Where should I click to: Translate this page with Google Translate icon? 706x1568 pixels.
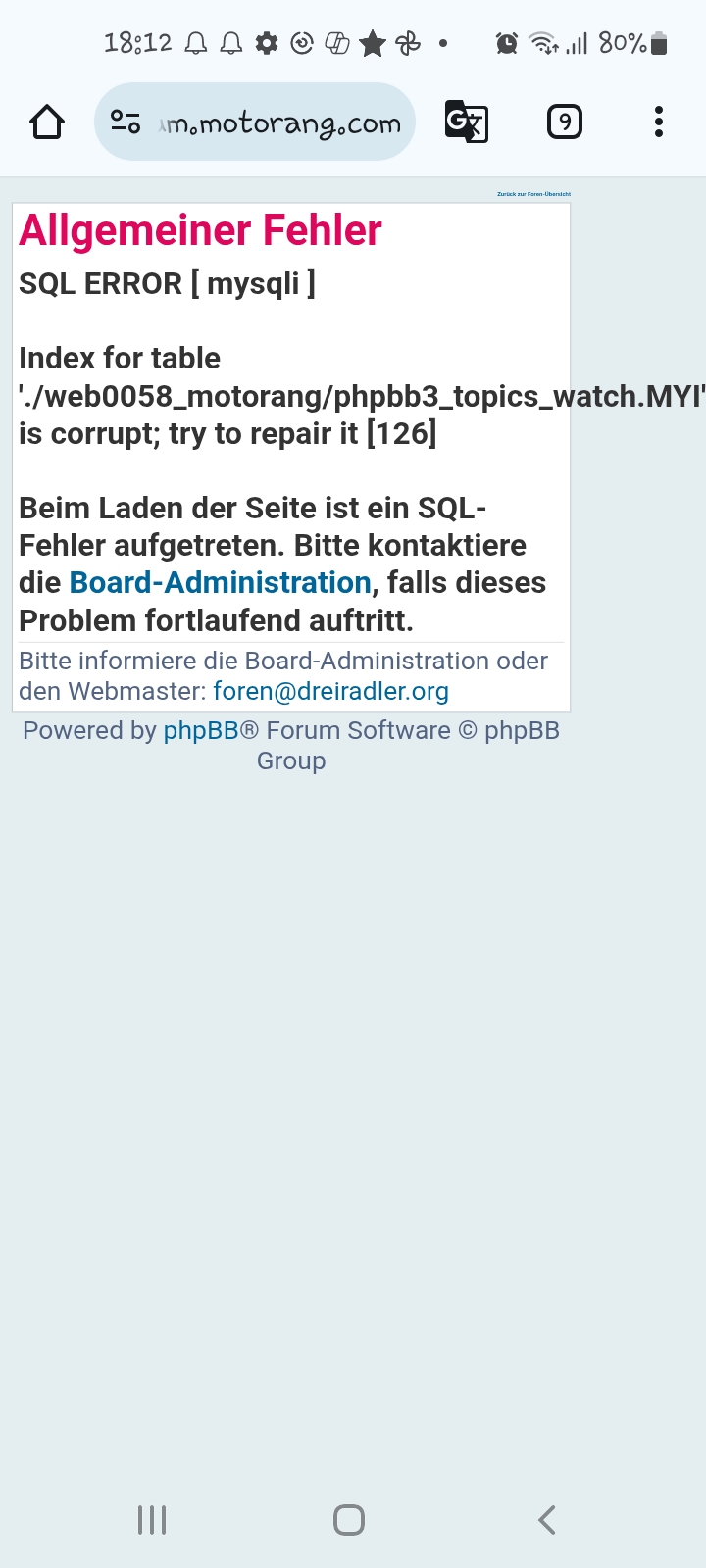[466, 122]
